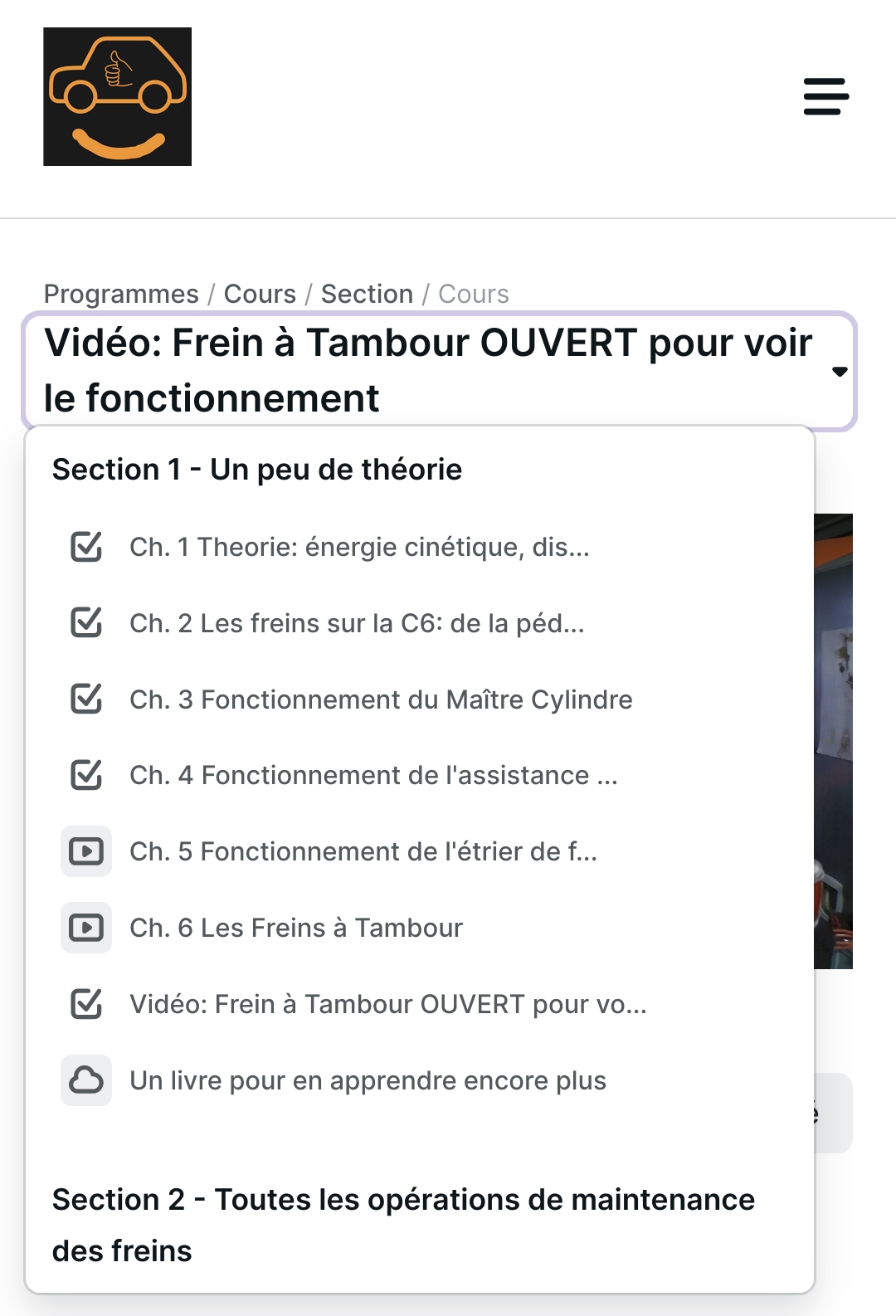896x1316 pixels.
Task: Open Ch. 2 Les freins sur la C6
Action: pyautogui.click(x=357, y=624)
